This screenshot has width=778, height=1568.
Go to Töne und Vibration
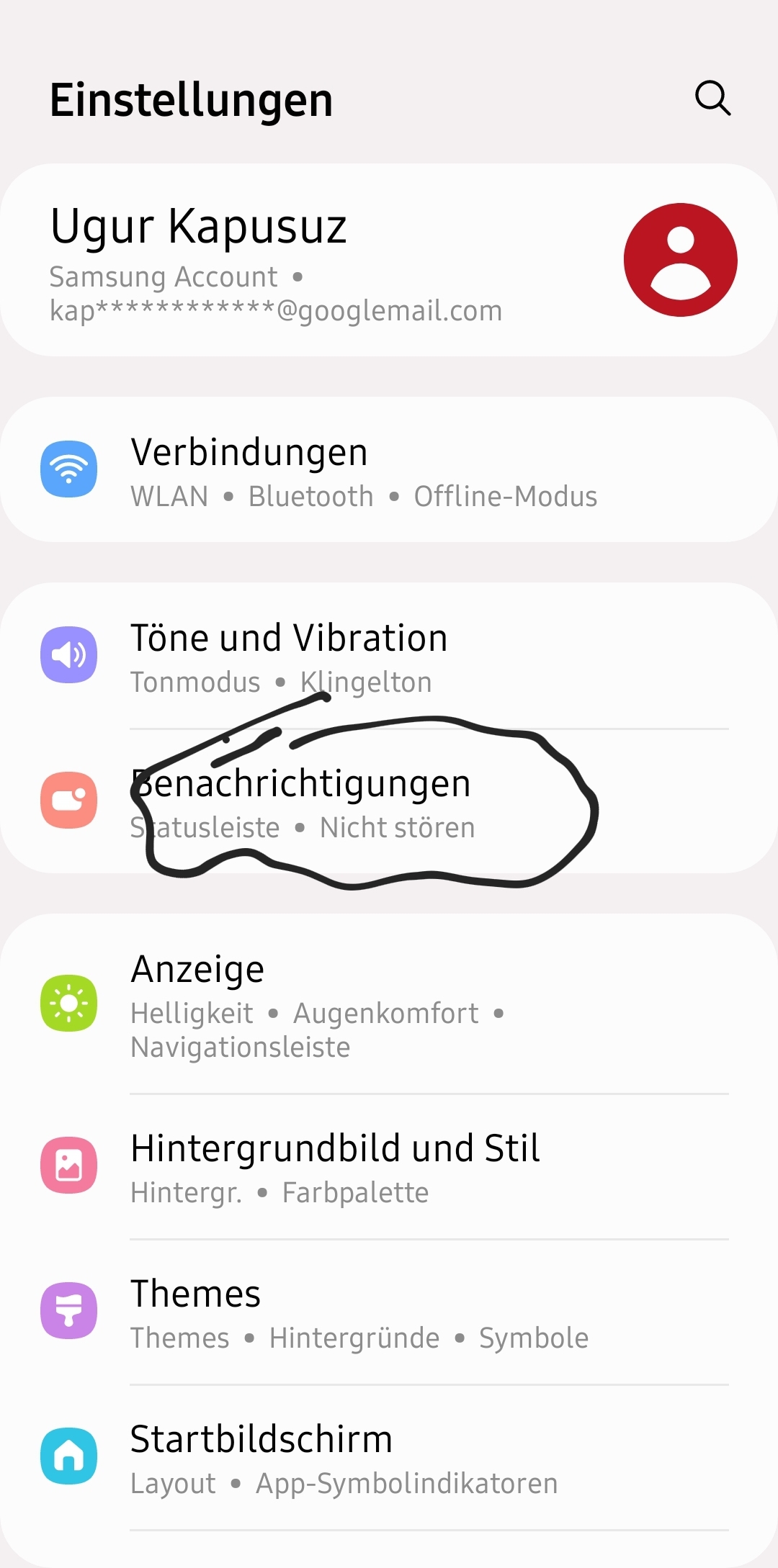(x=389, y=656)
